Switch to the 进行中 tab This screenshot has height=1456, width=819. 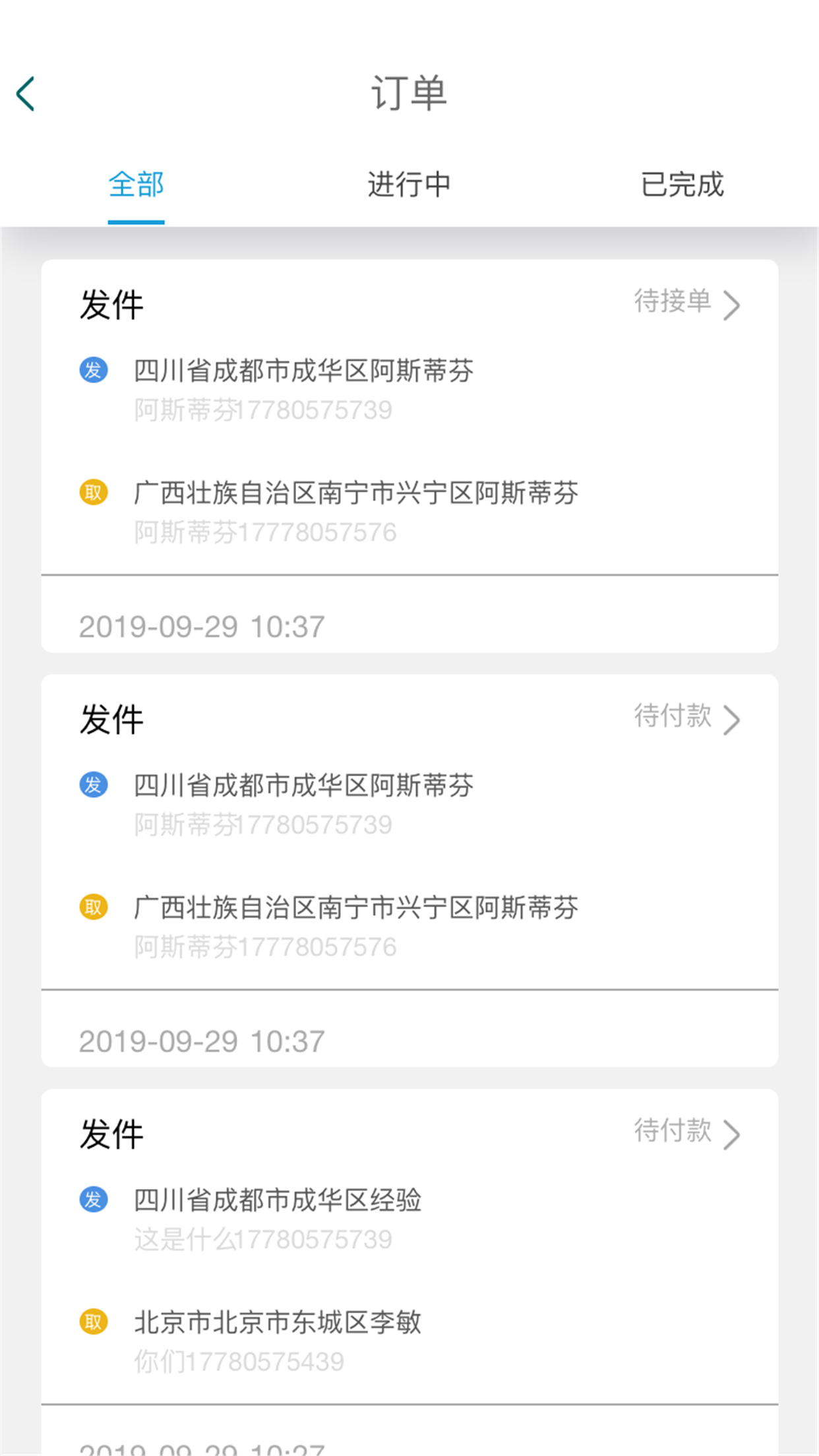[x=409, y=185]
